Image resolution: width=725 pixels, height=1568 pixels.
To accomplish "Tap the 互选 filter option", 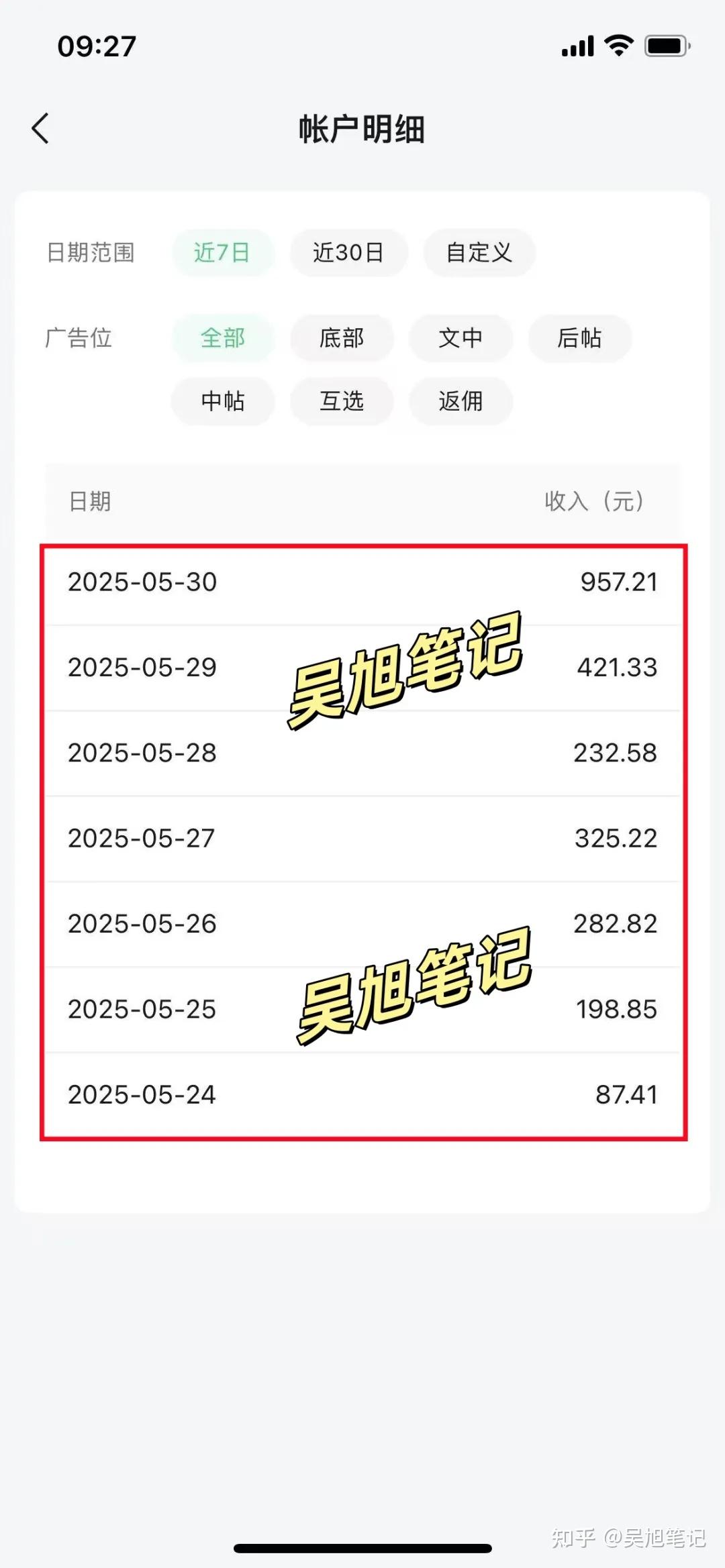I will click(342, 401).
